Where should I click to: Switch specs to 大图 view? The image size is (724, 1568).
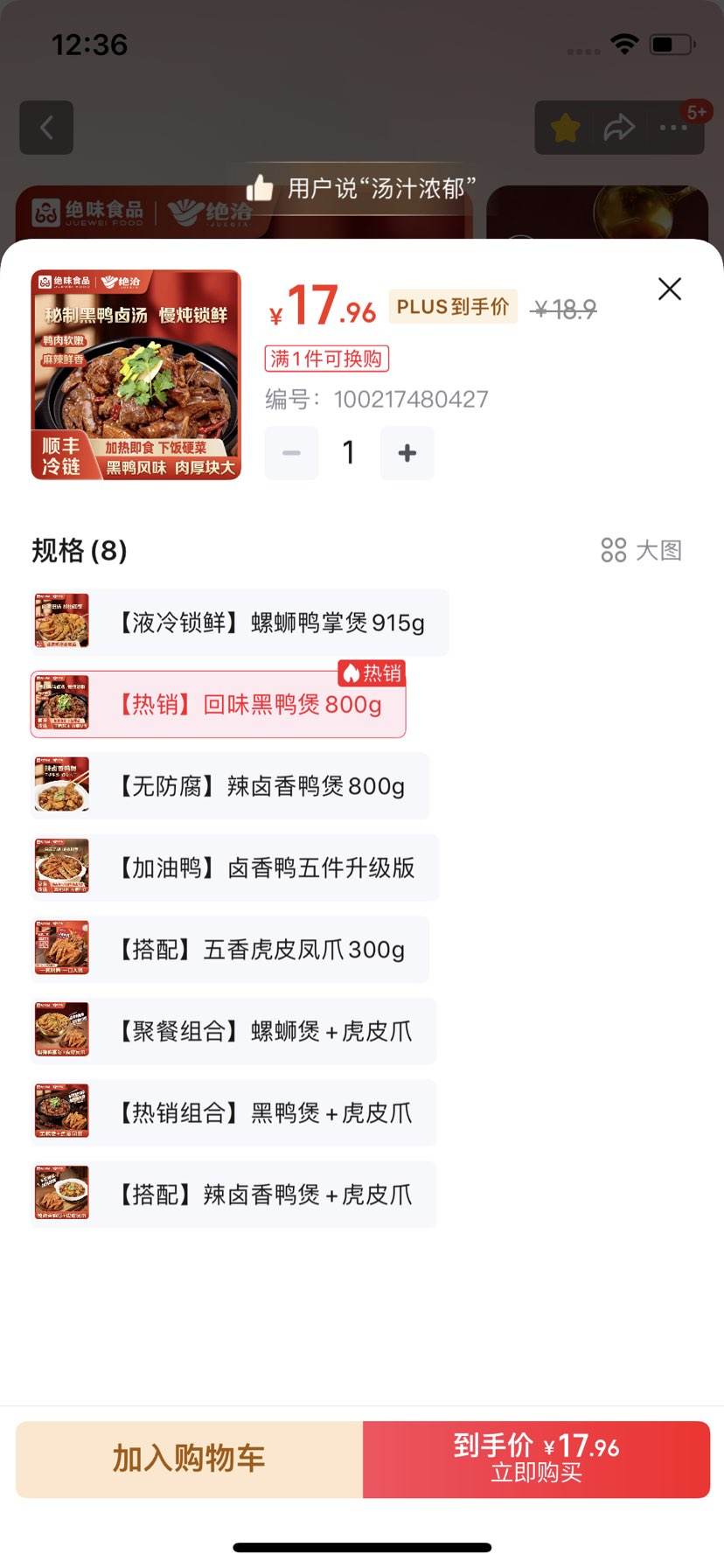pos(641,550)
